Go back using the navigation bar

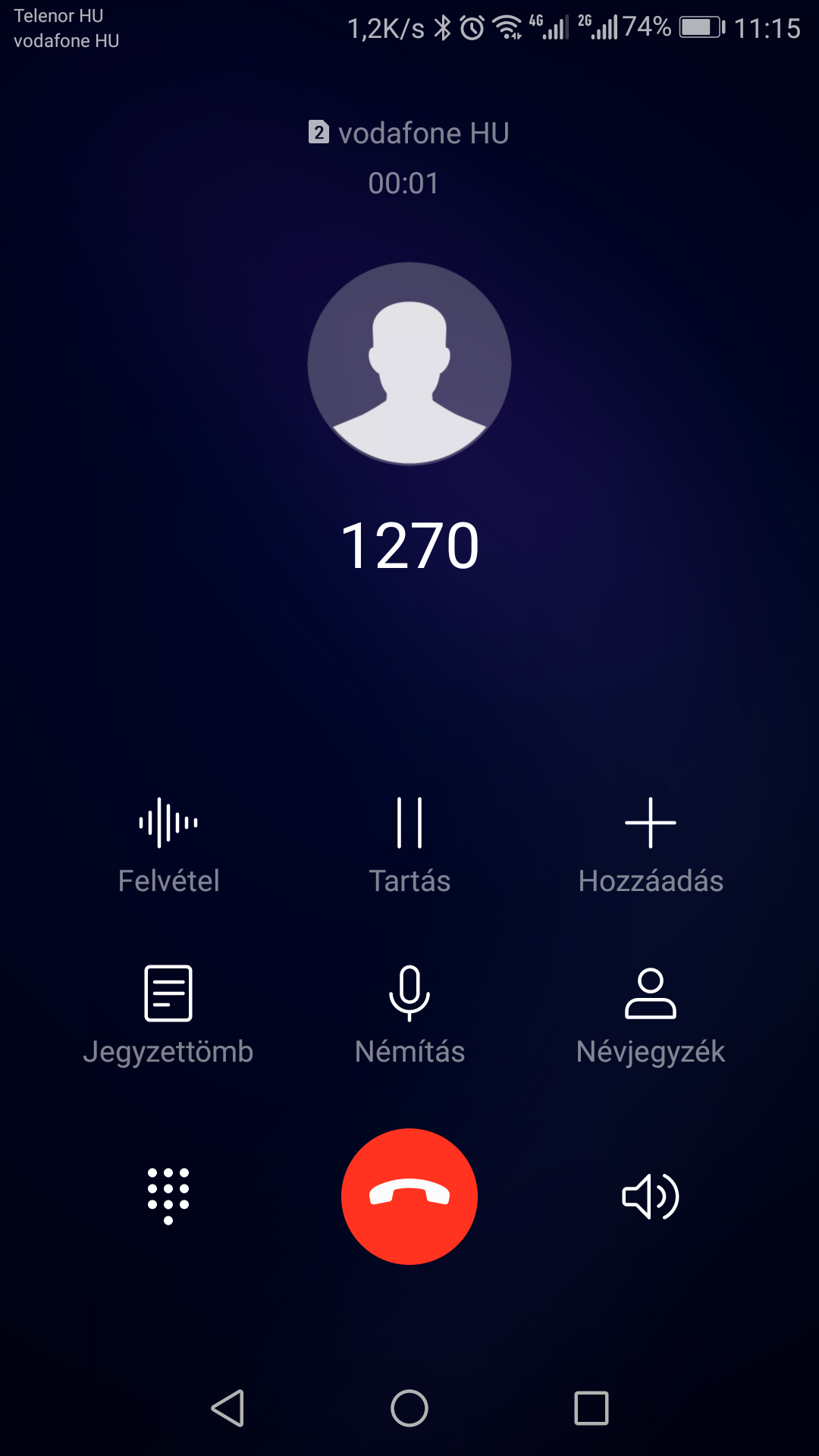click(227, 1408)
